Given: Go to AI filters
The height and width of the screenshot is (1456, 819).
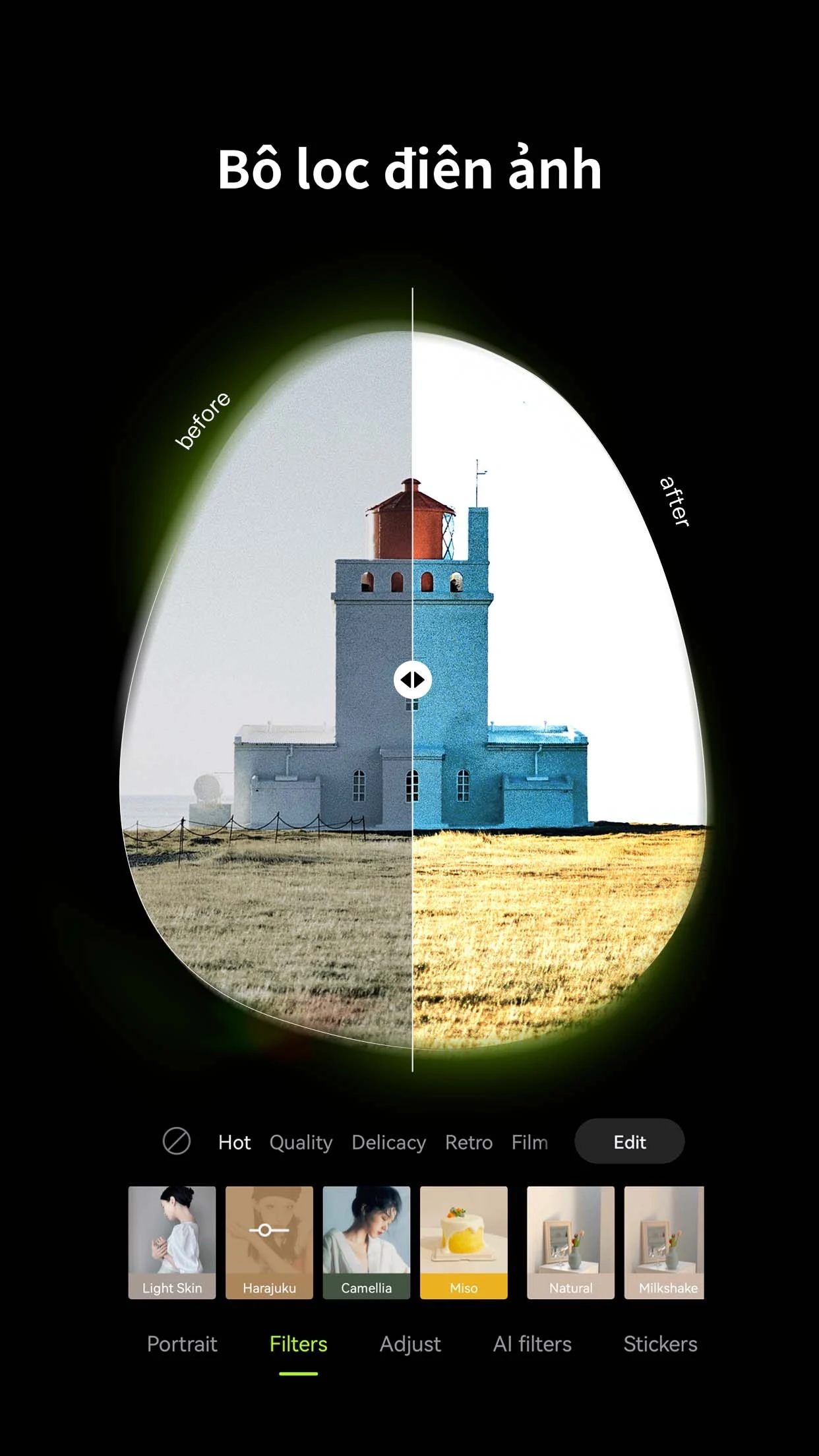Looking at the screenshot, I should pos(533,1344).
